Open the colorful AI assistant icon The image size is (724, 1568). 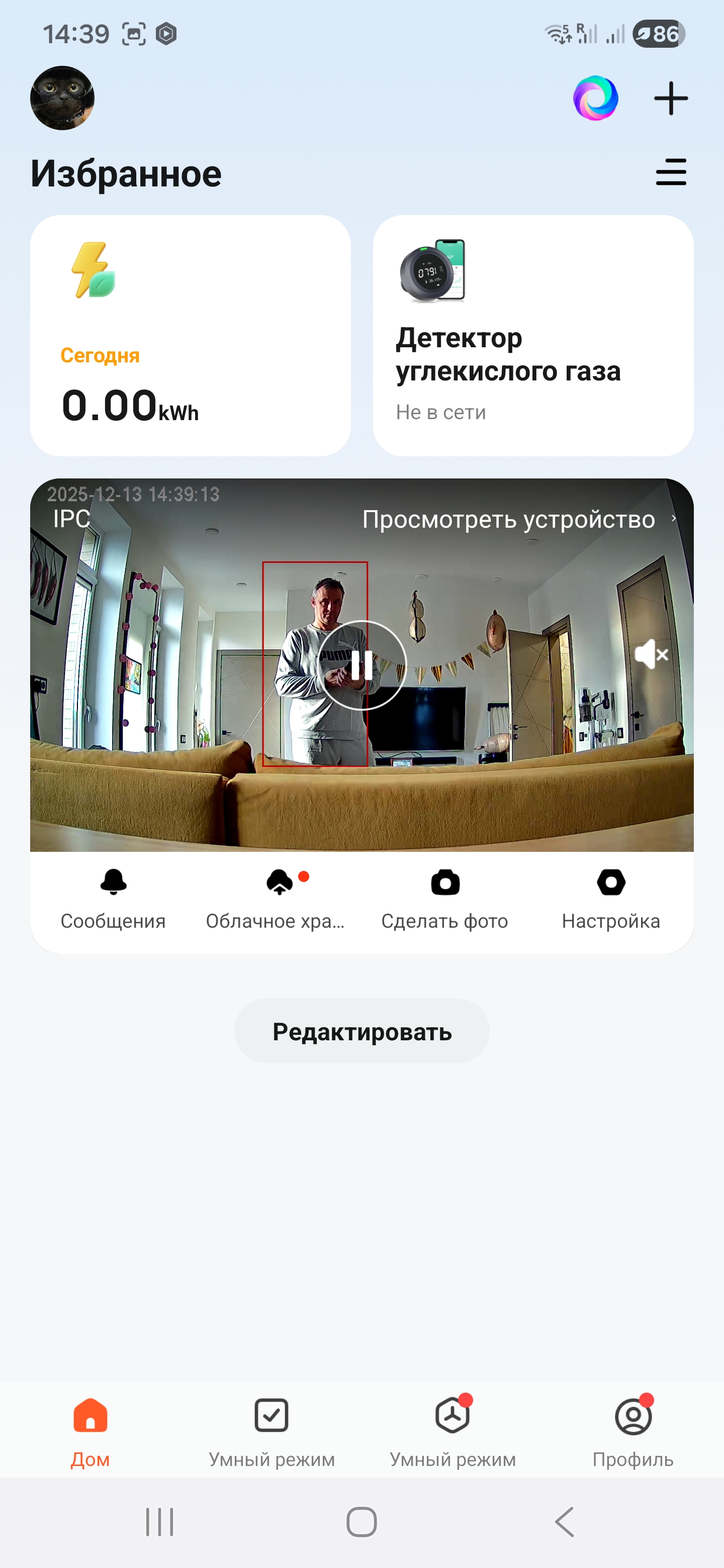pyautogui.click(x=595, y=98)
